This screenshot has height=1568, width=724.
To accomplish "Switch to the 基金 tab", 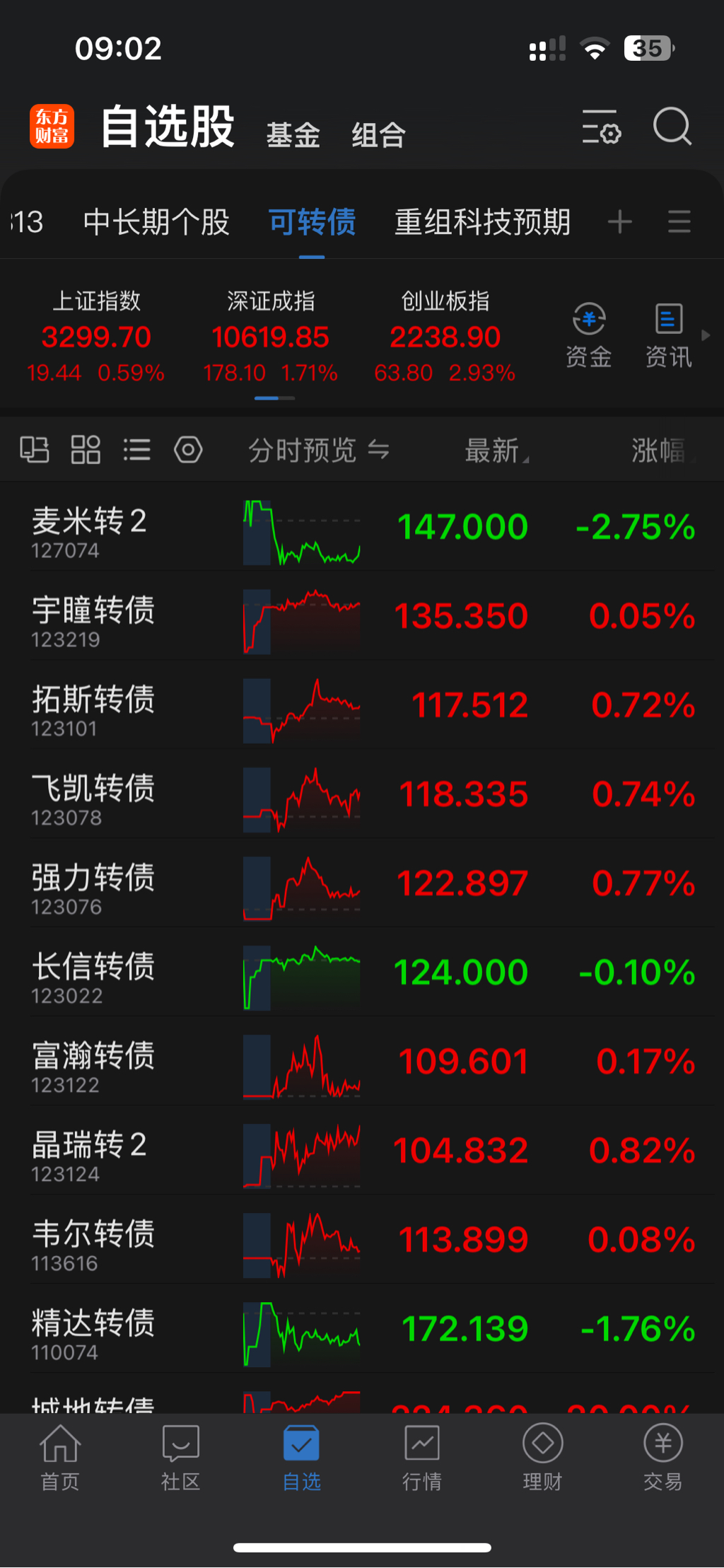I will [293, 134].
